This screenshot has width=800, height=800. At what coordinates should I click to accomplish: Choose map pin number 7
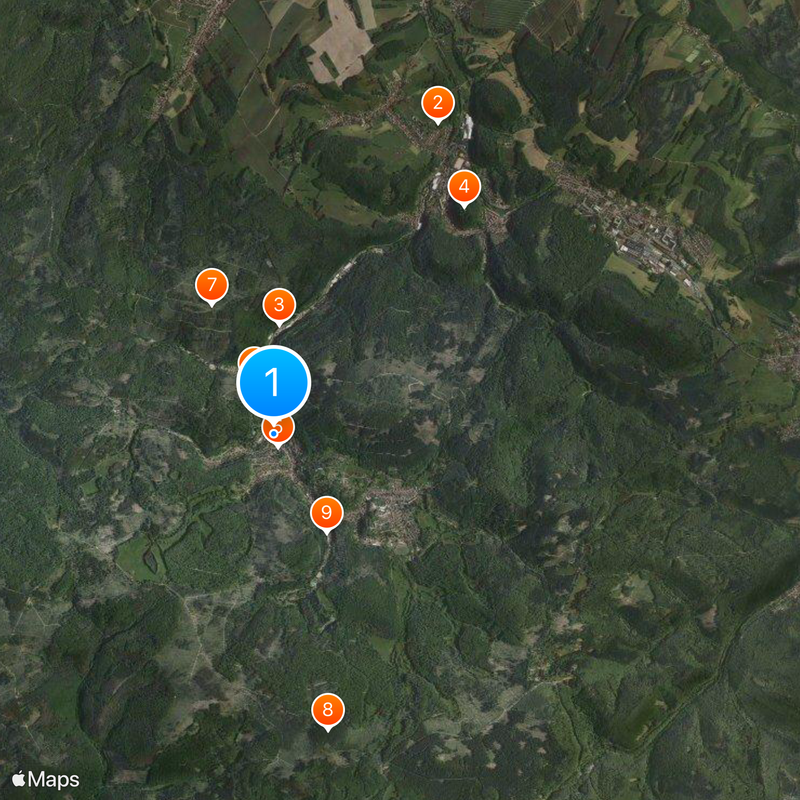pyautogui.click(x=211, y=285)
